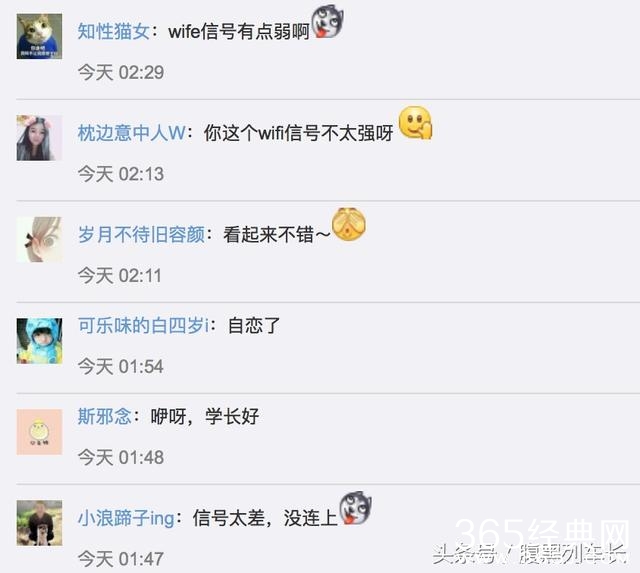640x573 pixels.
Task: Tap 枕边意中人W's avatar photo
Action: [39, 138]
